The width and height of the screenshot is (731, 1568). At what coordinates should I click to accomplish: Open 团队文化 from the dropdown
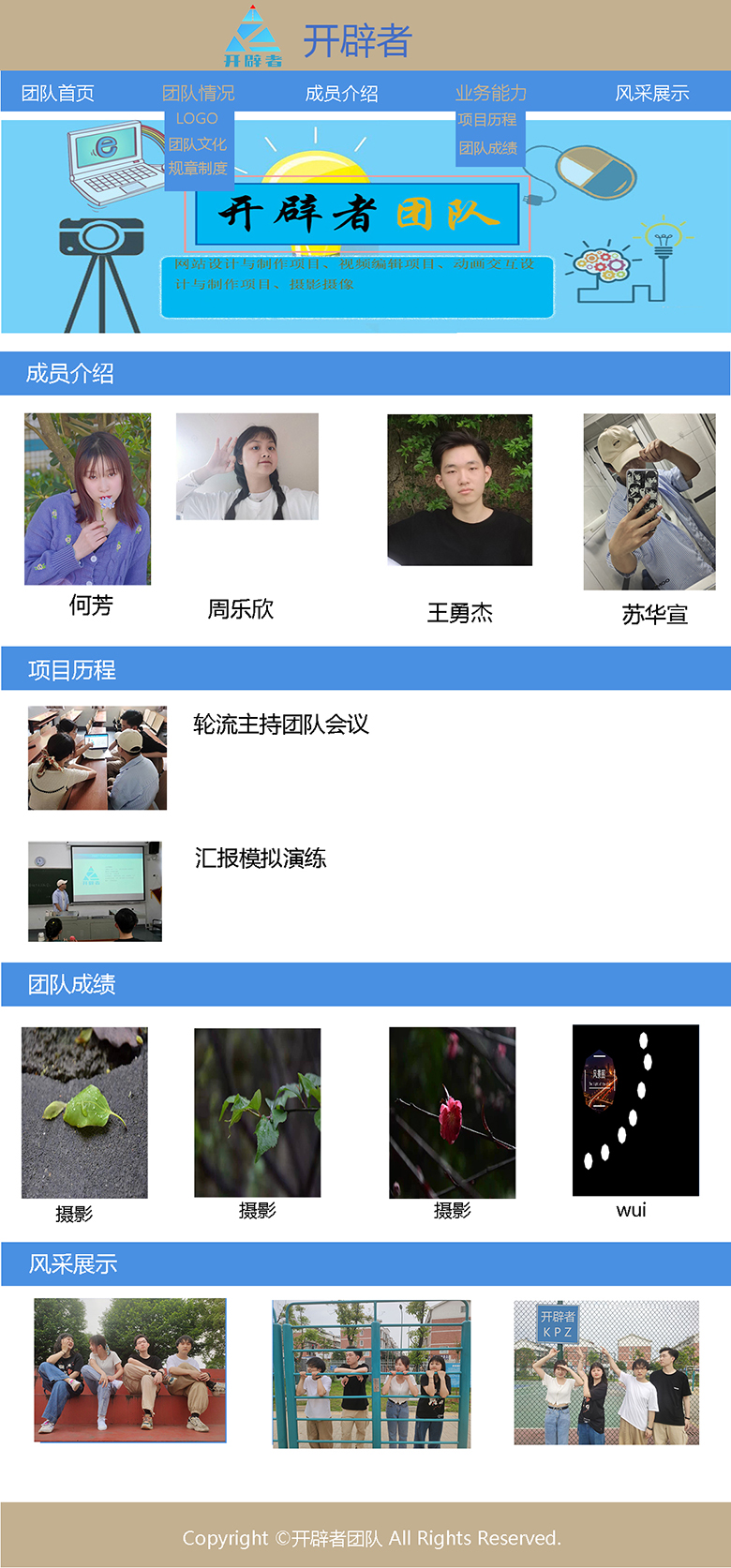(x=198, y=144)
